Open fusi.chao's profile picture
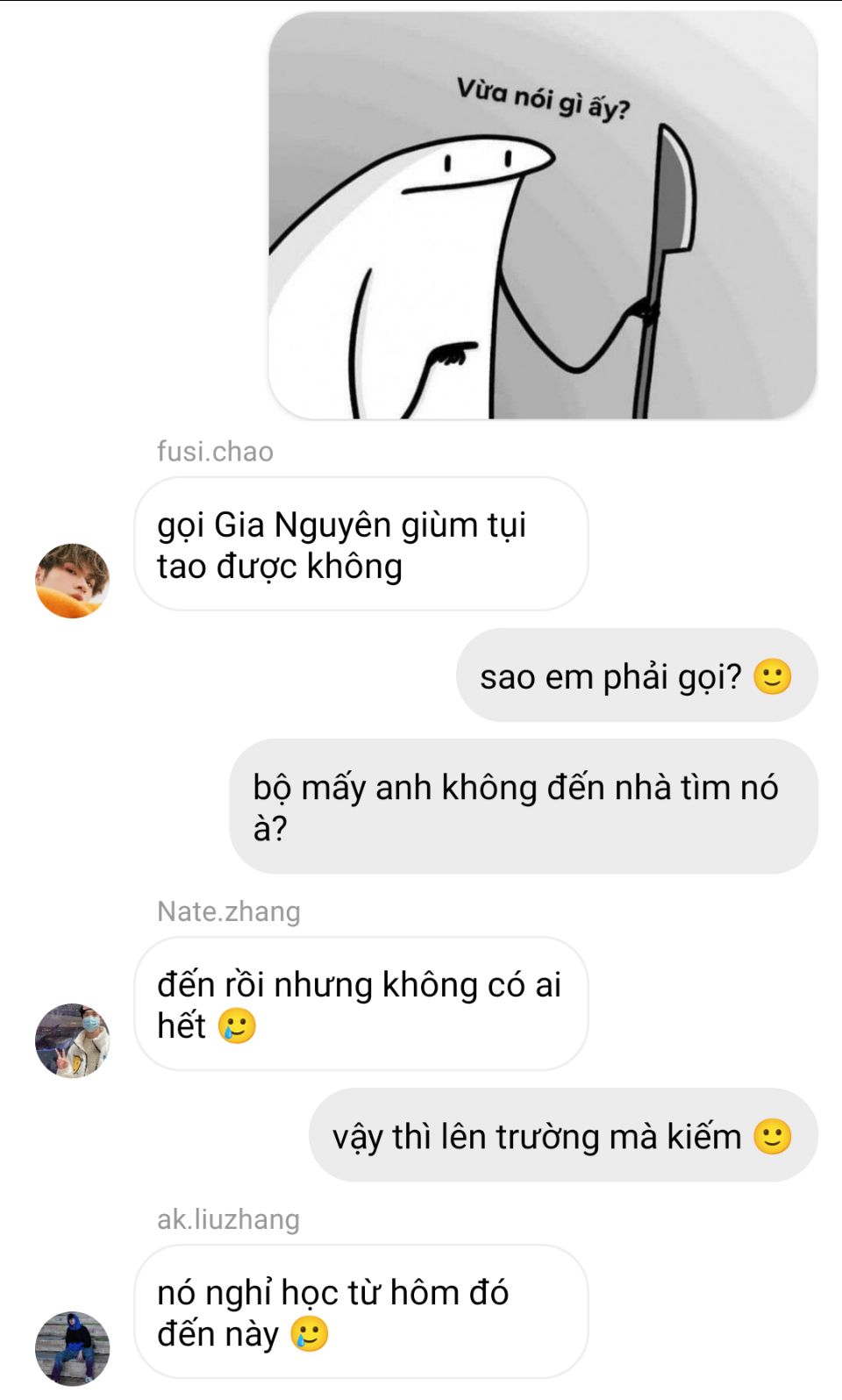Screen dimensions: 842x1400 (x=72, y=581)
